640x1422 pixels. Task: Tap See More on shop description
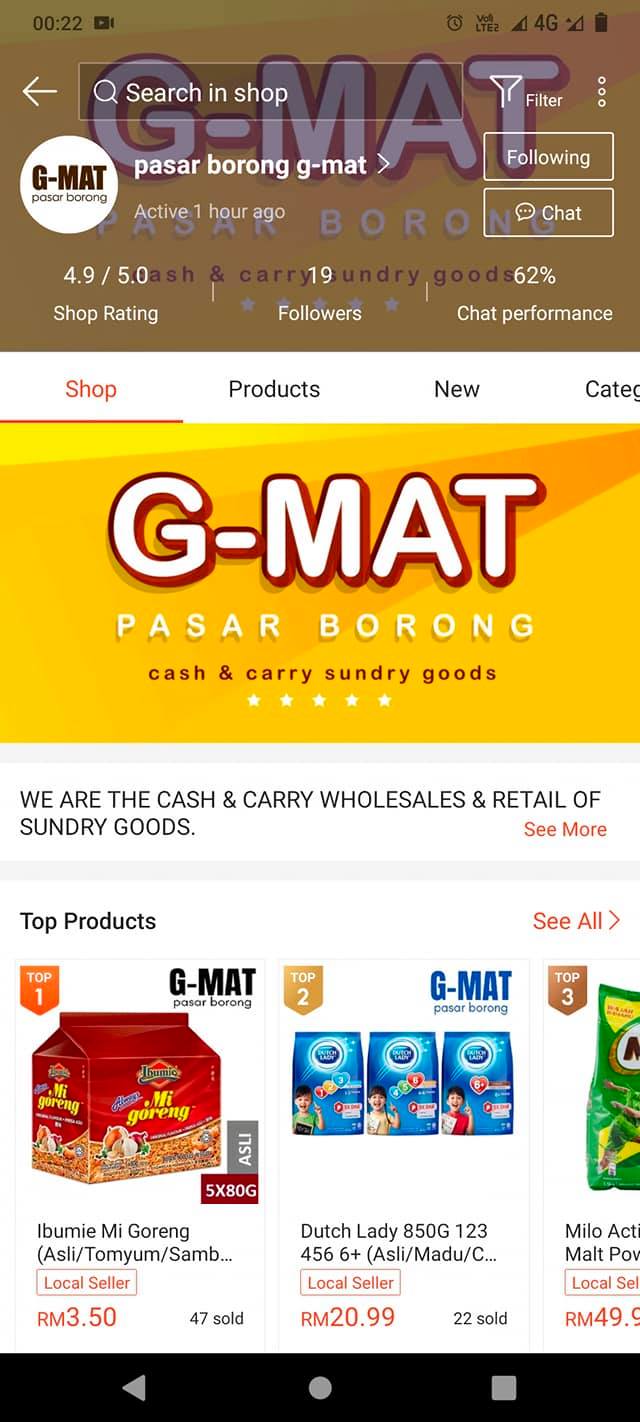pos(565,829)
